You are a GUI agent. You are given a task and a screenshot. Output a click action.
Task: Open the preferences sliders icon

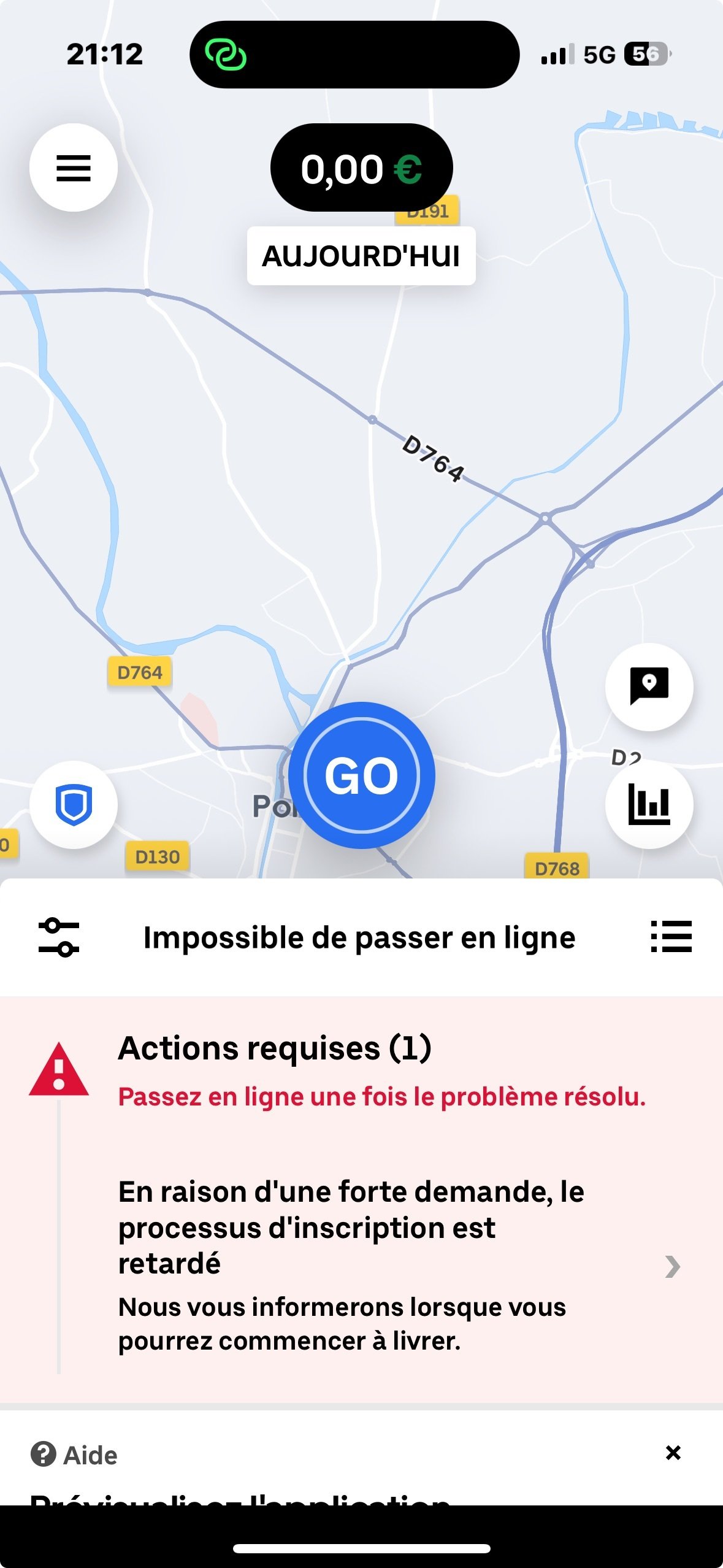[x=59, y=937]
